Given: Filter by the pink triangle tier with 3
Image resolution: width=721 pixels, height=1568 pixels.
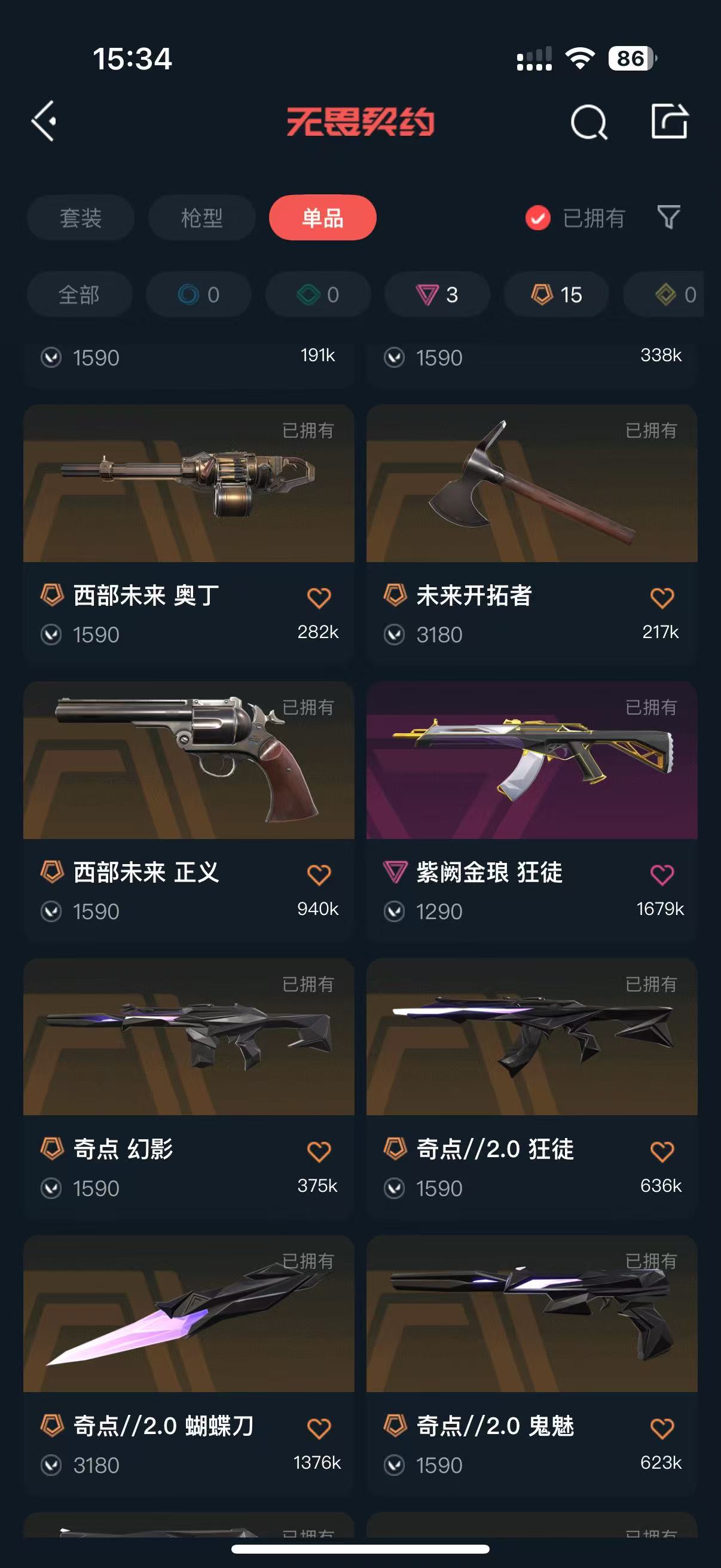Looking at the screenshot, I should click(437, 295).
